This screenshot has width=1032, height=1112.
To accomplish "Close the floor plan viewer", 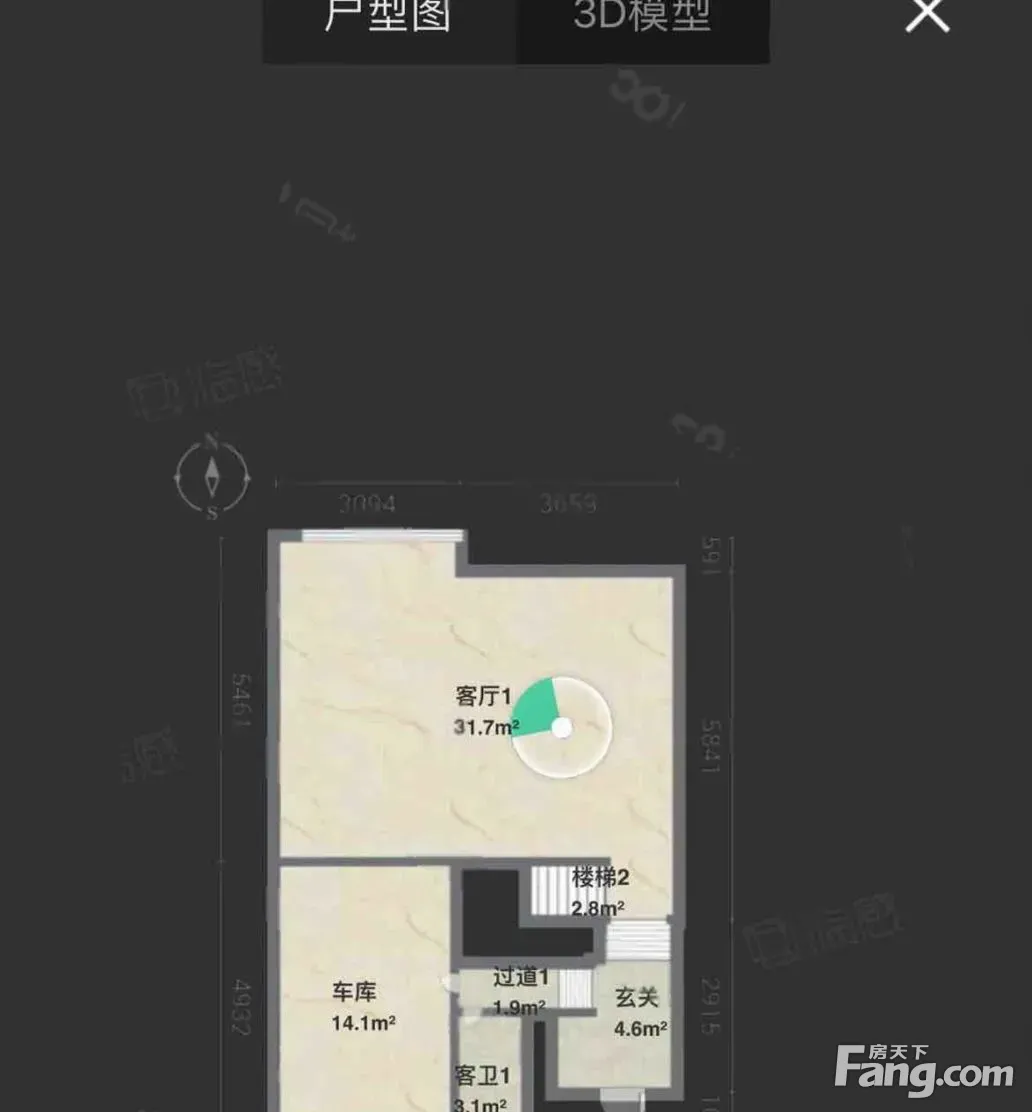I will pos(926,15).
